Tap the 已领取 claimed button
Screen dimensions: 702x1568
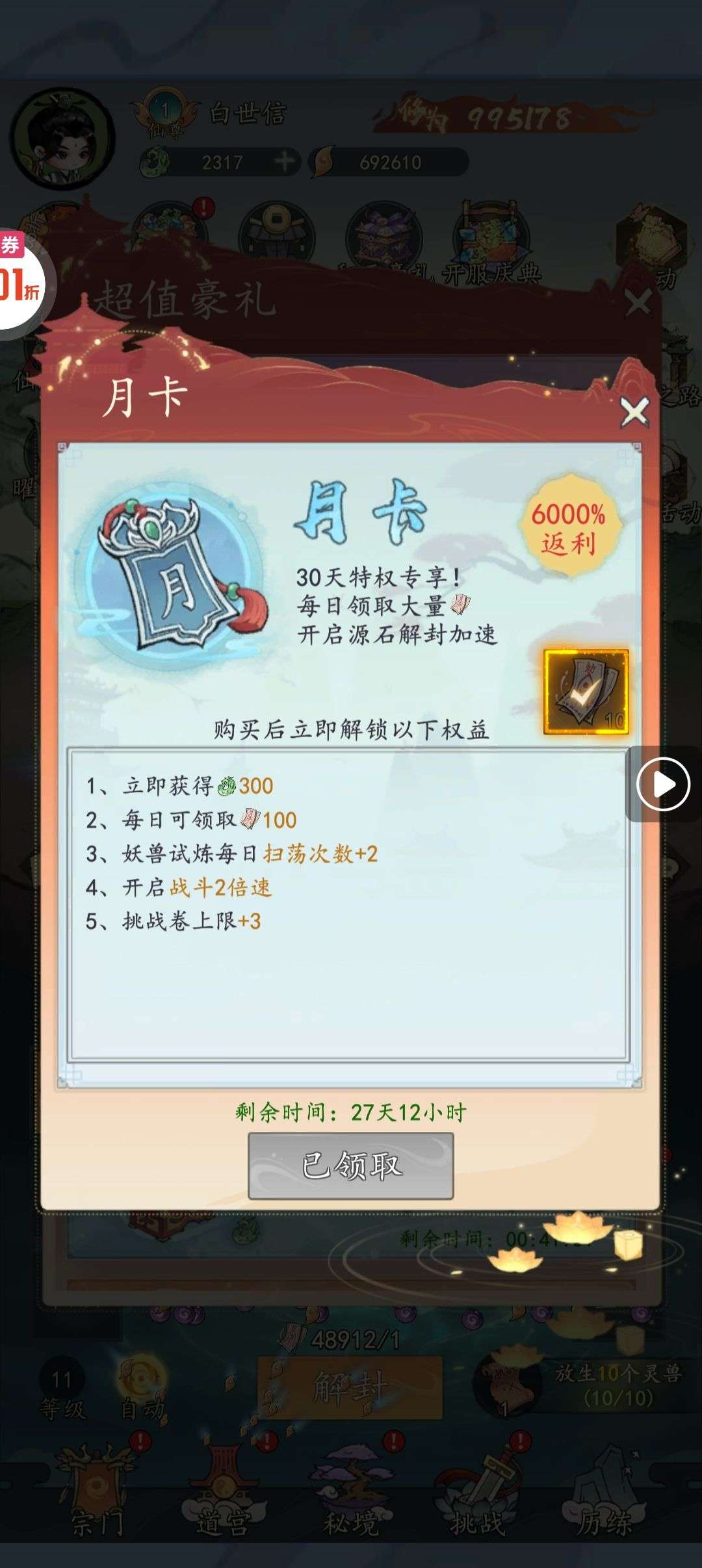pos(350,1166)
